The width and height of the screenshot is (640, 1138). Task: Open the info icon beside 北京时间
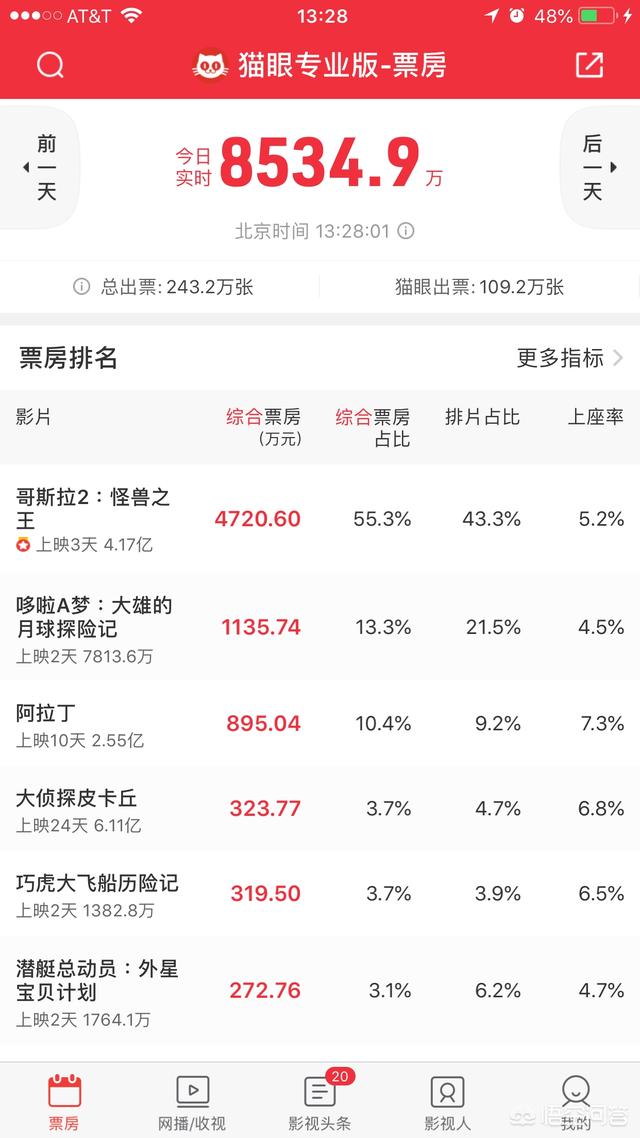tap(406, 232)
